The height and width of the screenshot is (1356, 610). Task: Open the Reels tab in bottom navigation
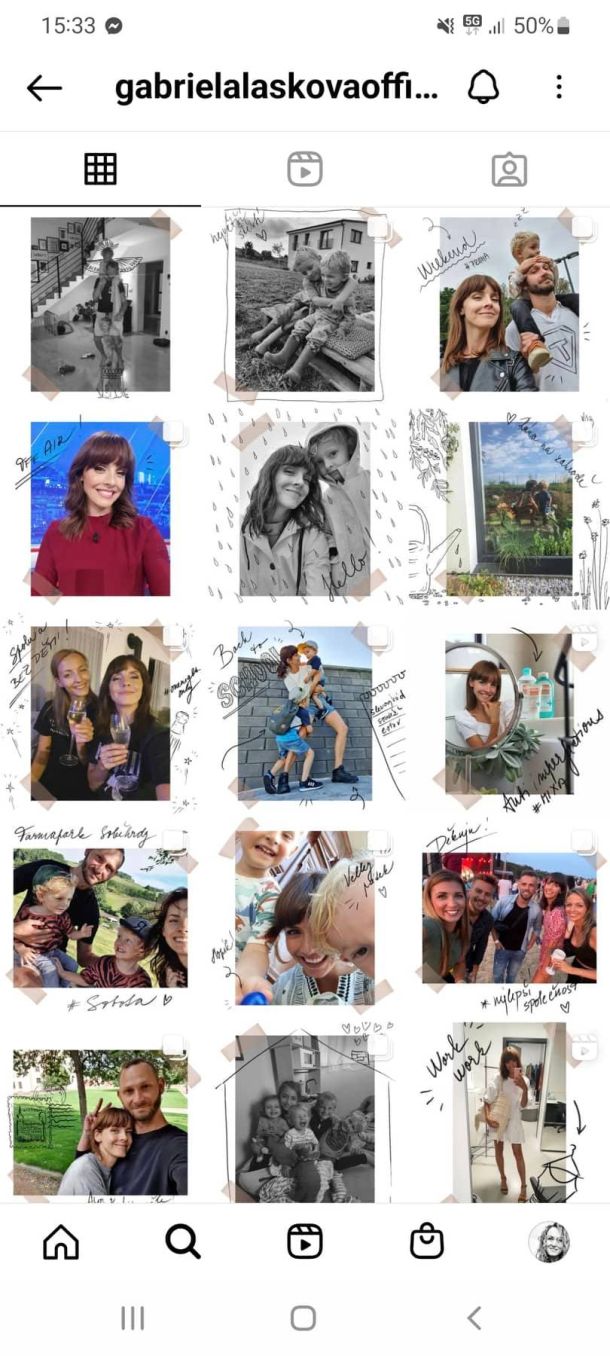click(304, 1242)
